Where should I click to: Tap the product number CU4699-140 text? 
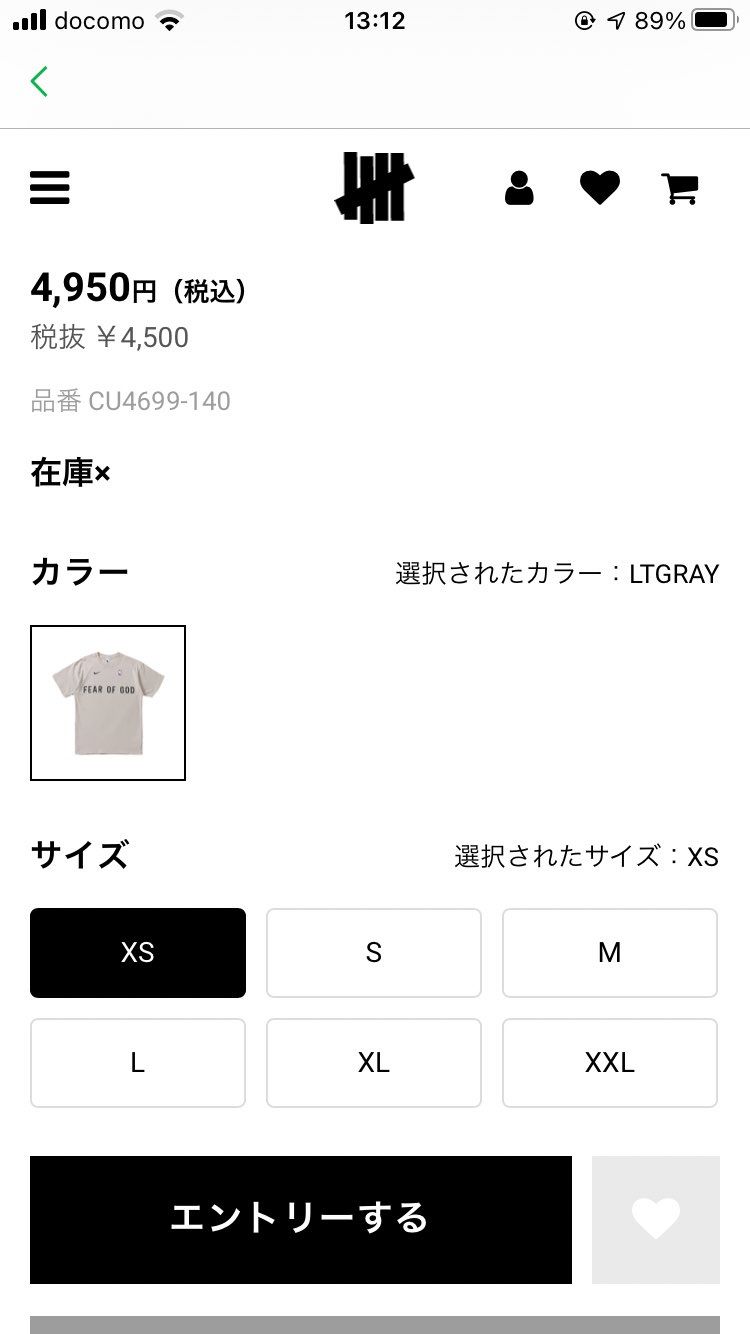130,400
